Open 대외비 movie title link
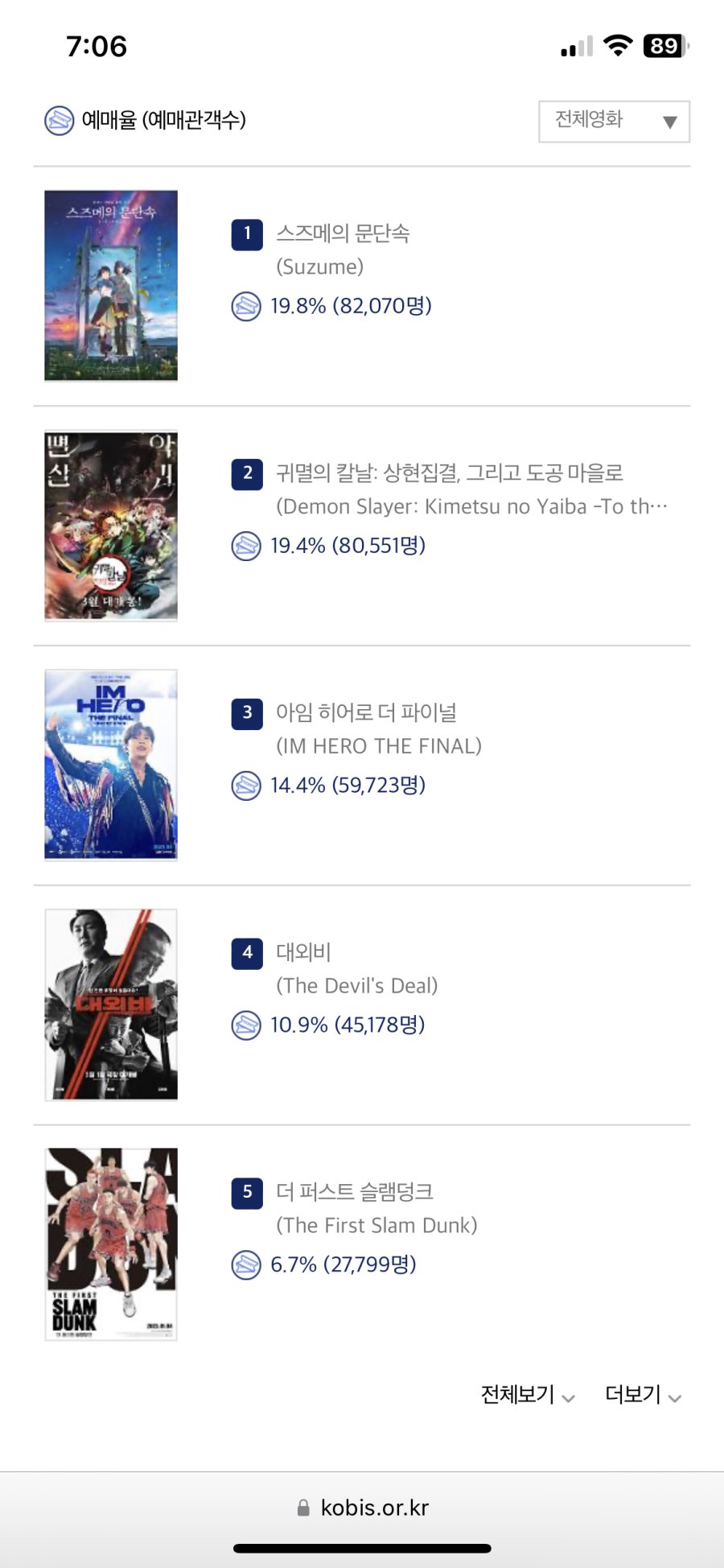Screen dimensions: 724x1568 coord(303,952)
